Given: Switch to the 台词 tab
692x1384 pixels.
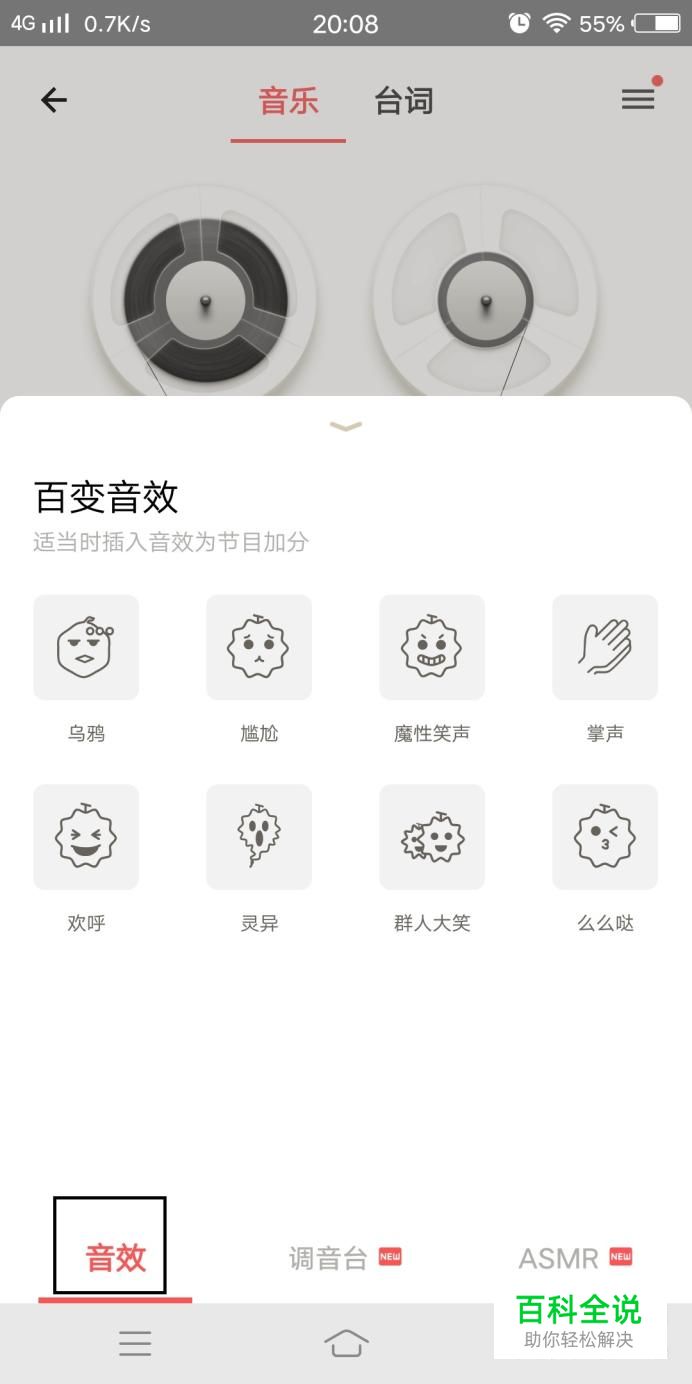Looking at the screenshot, I should [x=404, y=101].
